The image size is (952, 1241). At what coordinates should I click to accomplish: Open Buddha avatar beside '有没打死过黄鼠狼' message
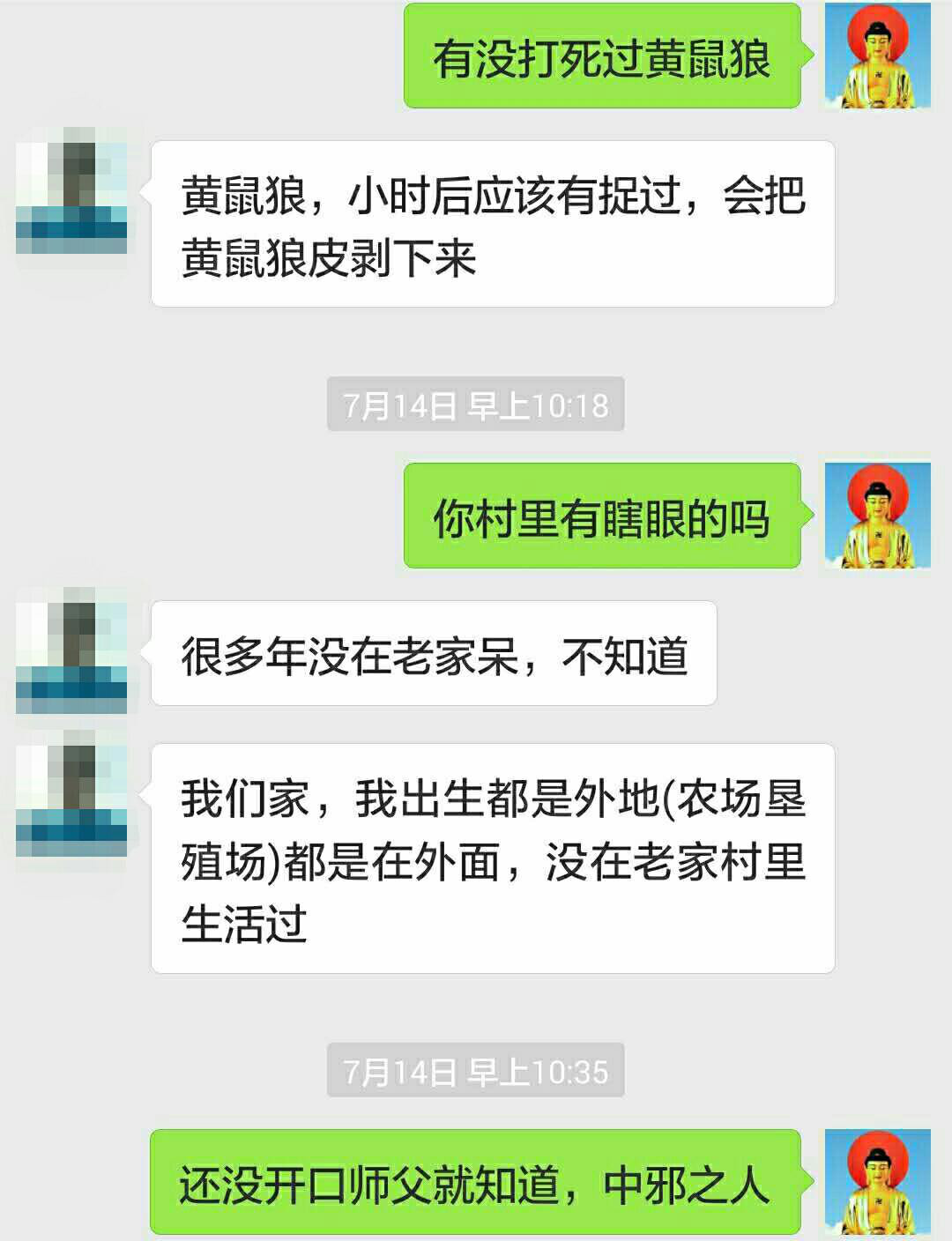[877, 56]
